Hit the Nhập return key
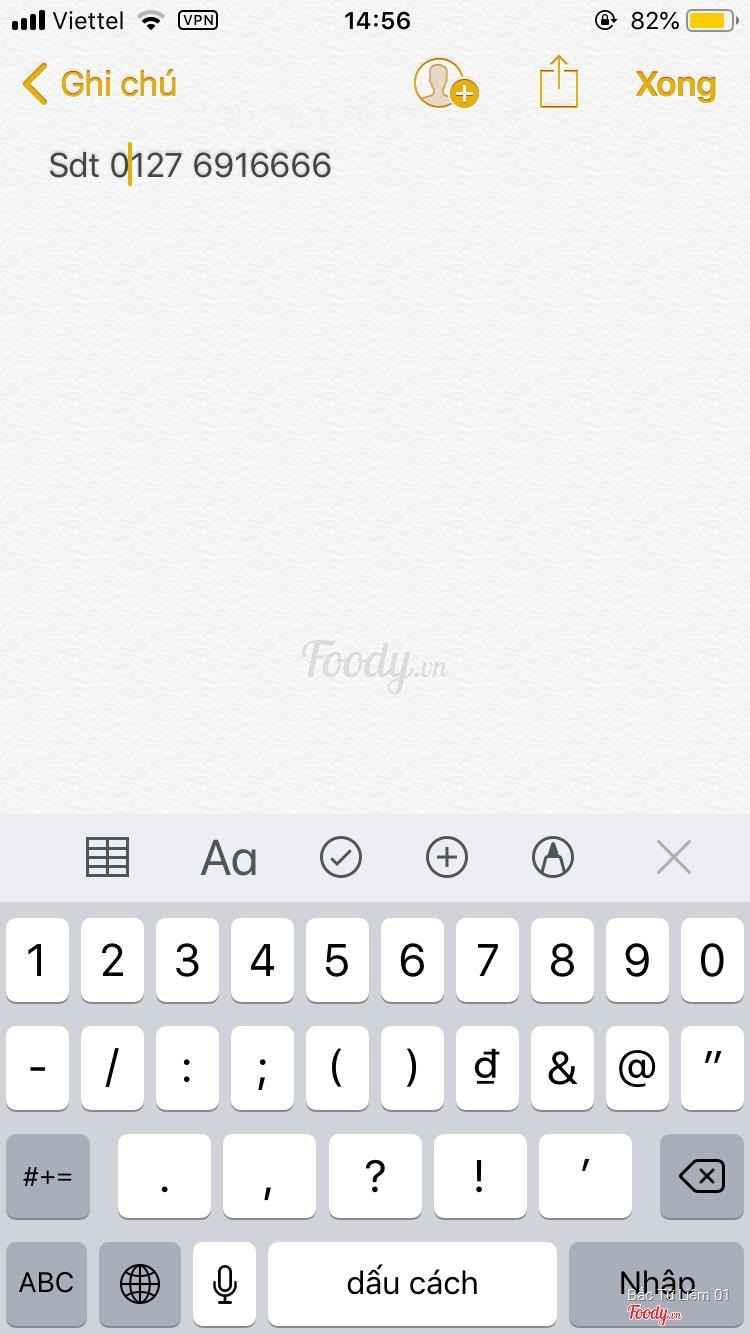The image size is (750, 1334). click(x=656, y=1283)
